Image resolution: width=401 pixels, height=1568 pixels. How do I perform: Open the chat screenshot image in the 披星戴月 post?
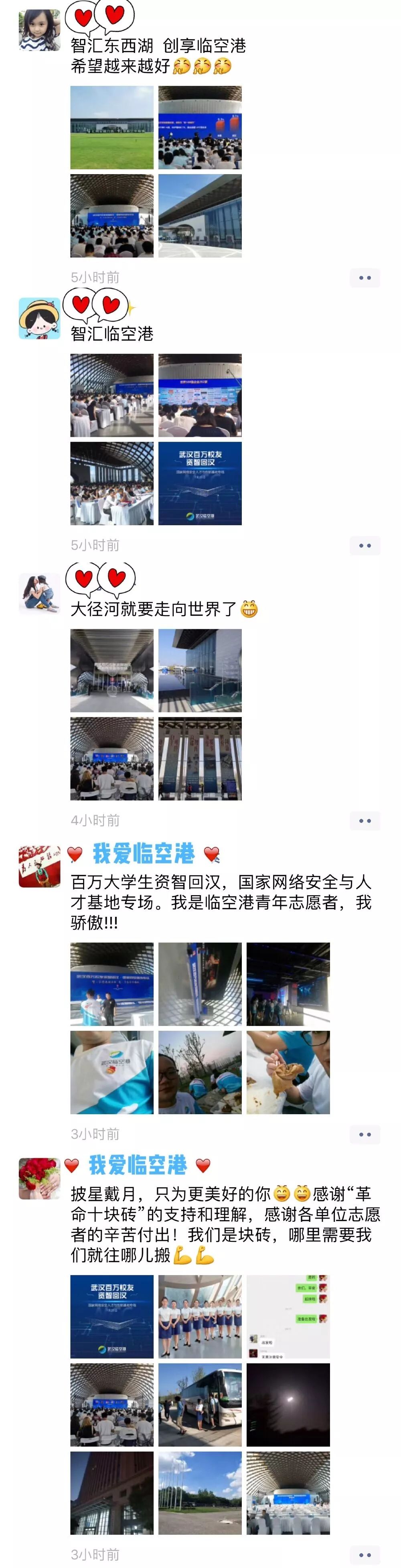click(288, 1316)
